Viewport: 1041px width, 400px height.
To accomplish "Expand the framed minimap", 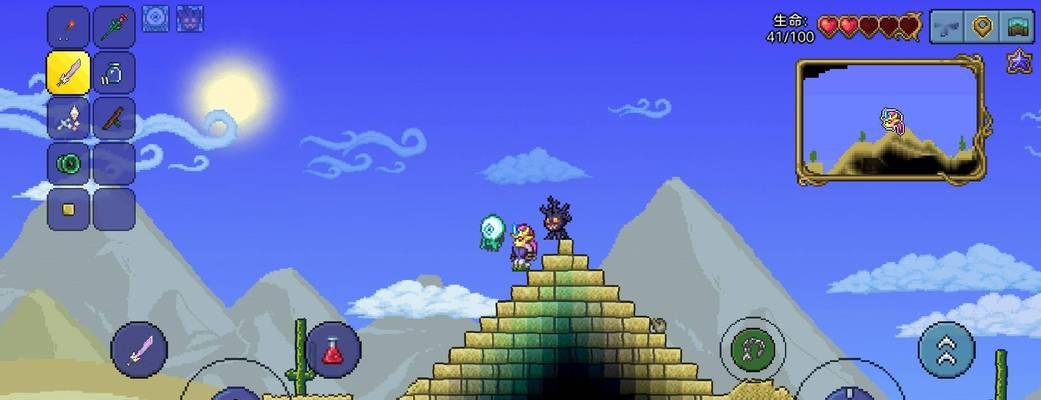I will 888,120.
